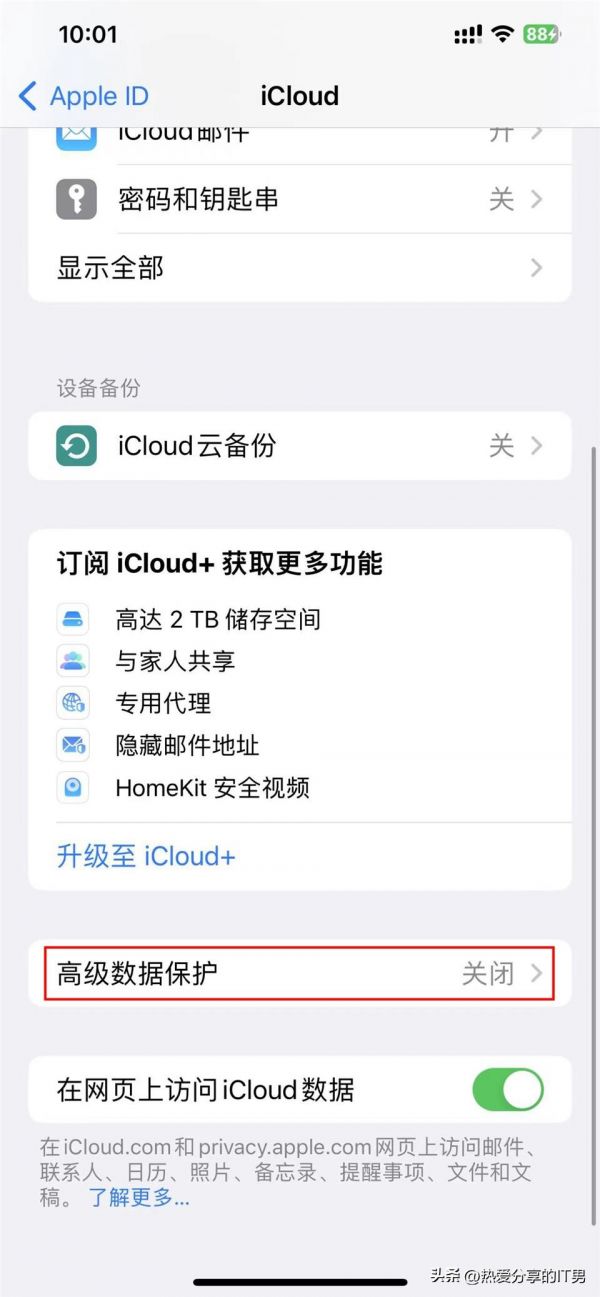The image size is (600, 1297).
Task: Tap 显示全部 to show all apps
Action: pyautogui.click(x=300, y=267)
